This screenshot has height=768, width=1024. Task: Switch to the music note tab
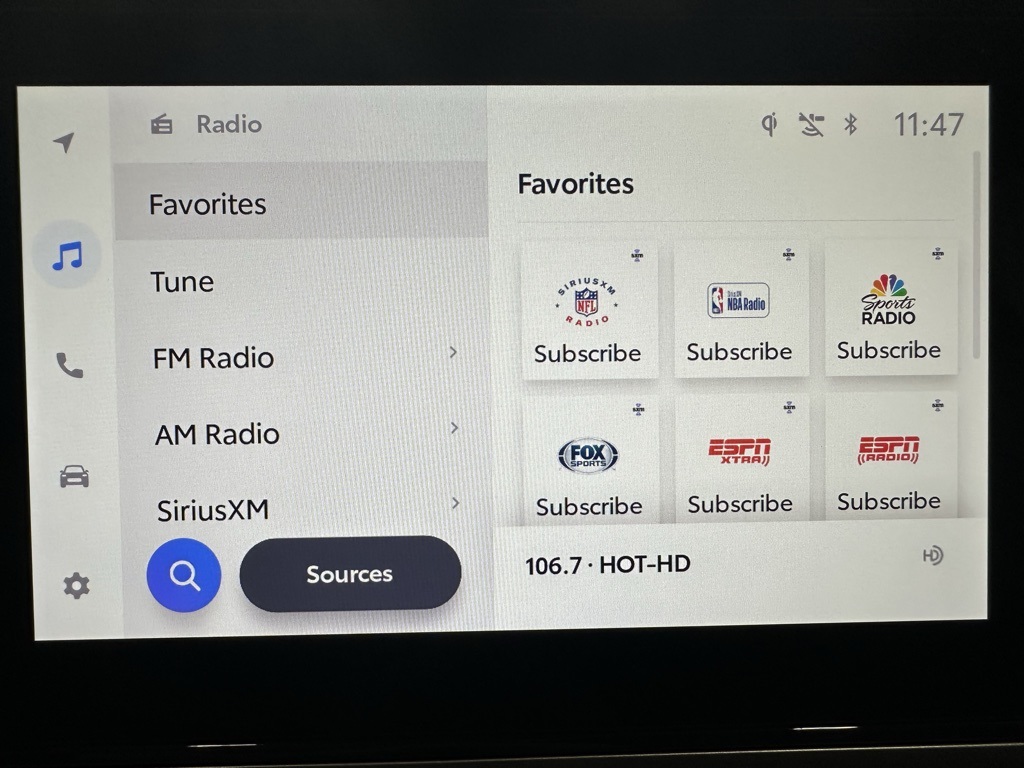[67, 256]
